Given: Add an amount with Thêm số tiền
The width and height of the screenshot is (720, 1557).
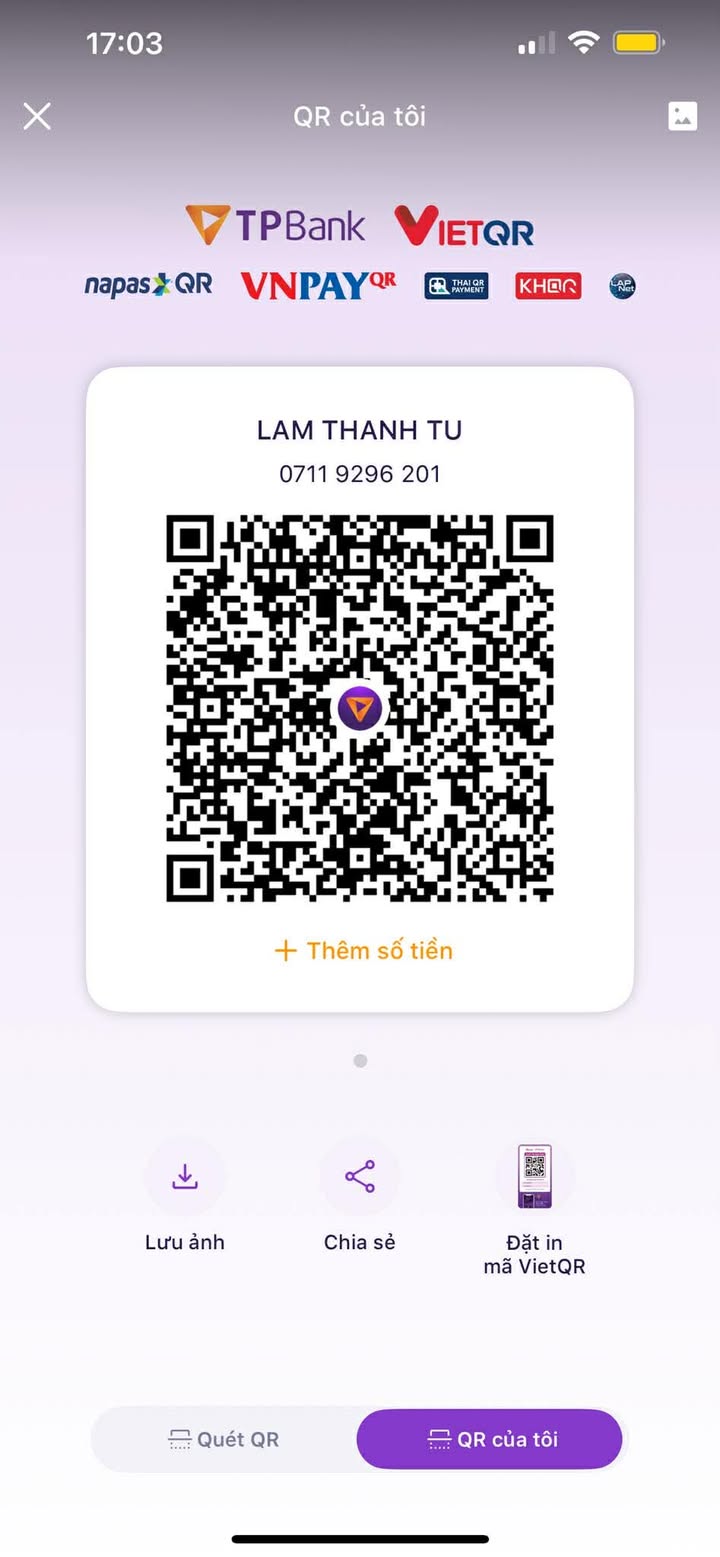Looking at the screenshot, I should click(x=364, y=950).
